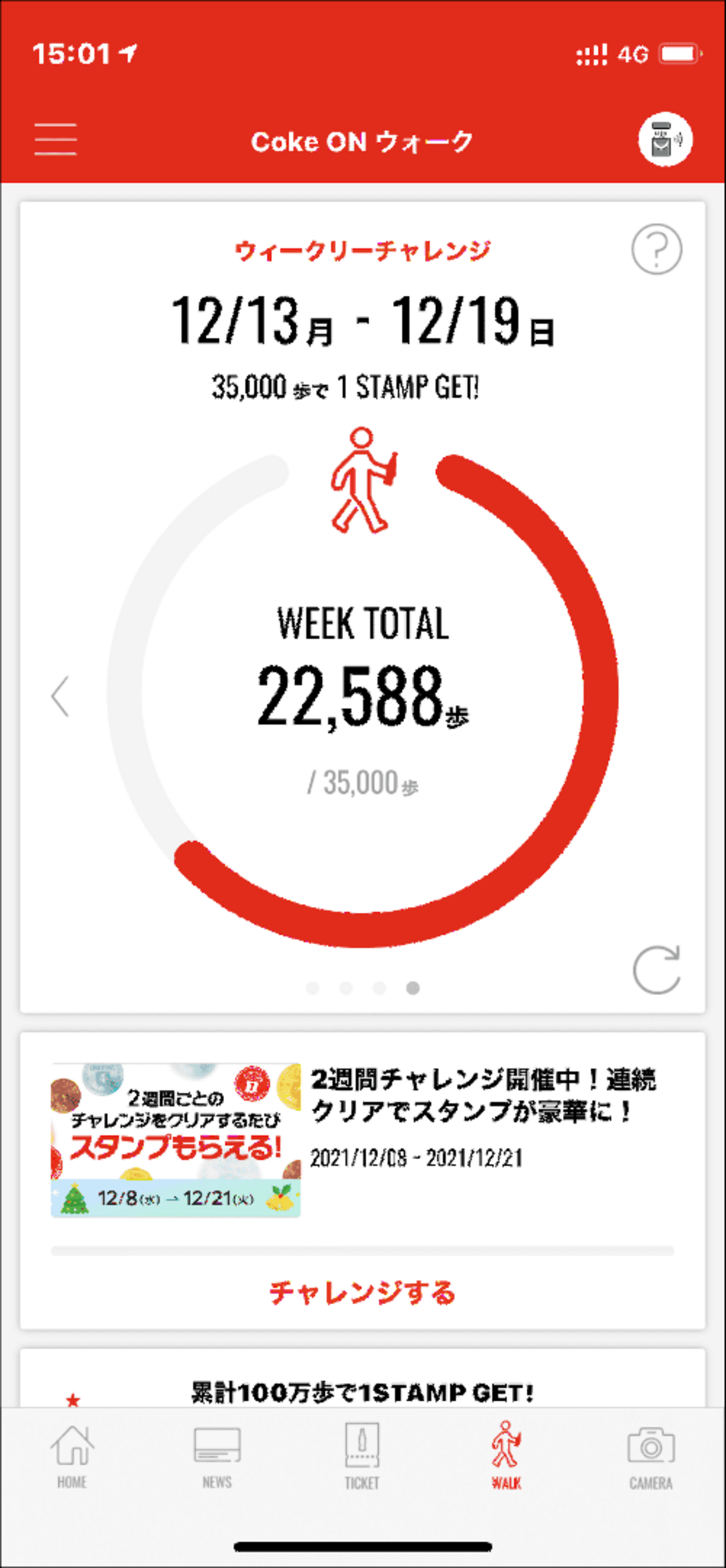Open the weekly challenge help icon
The height and width of the screenshot is (1568, 726).
tap(657, 249)
